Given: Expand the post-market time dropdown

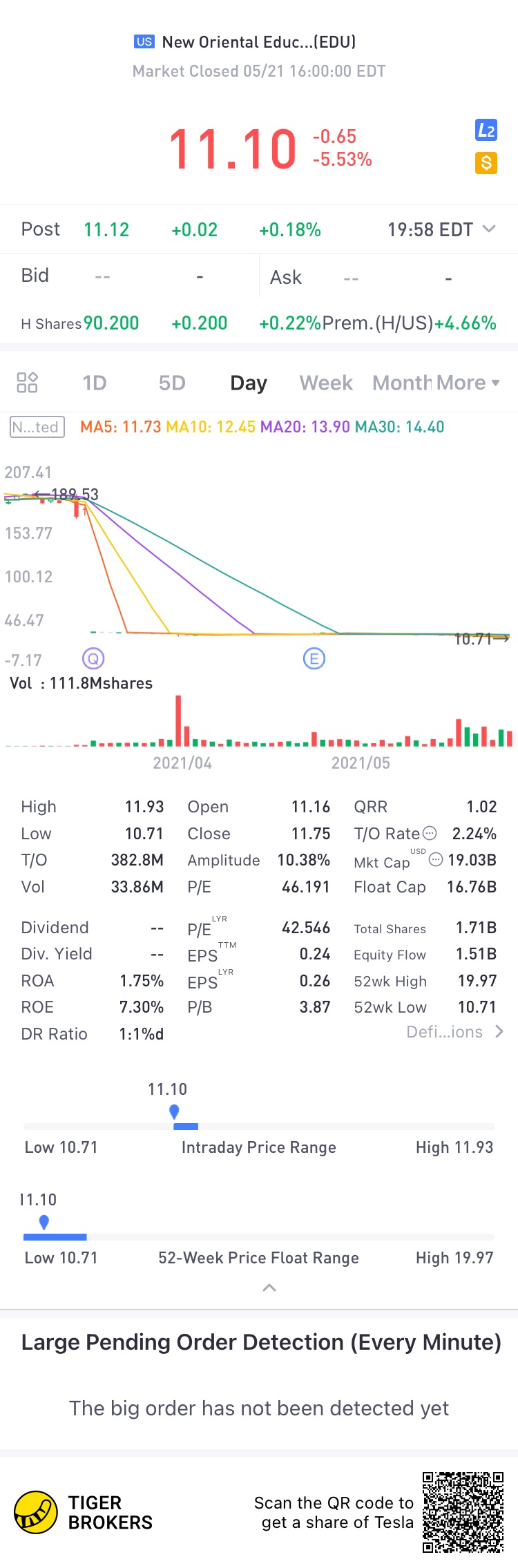Looking at the screenshot, I should (x=489, y=229).
